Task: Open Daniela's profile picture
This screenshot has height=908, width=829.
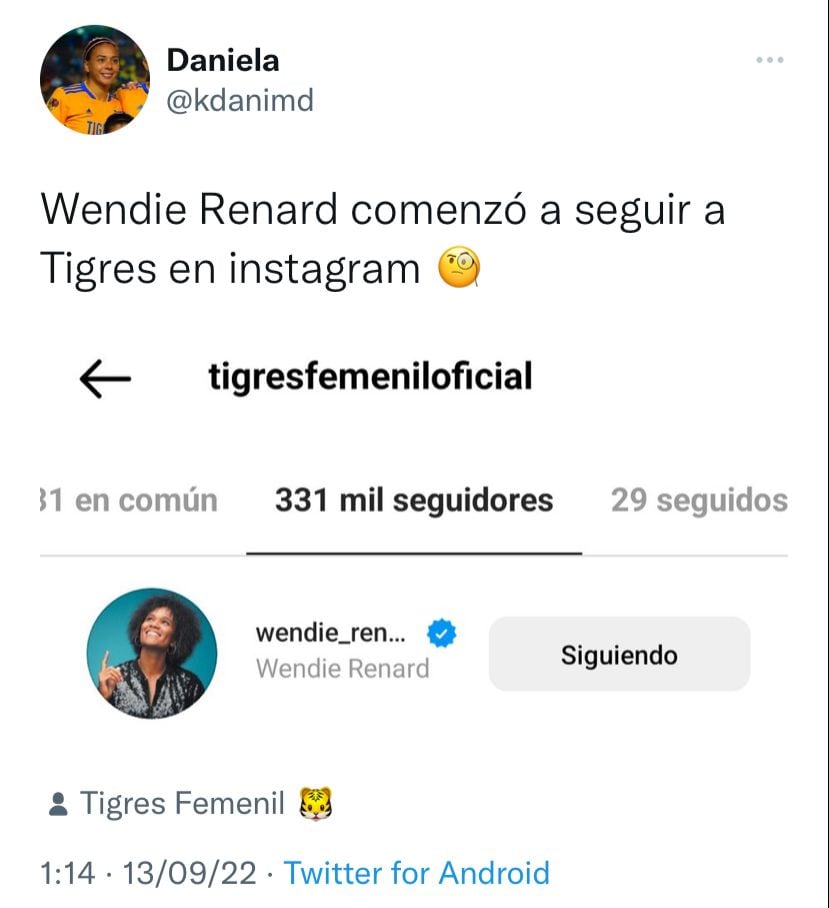Action: tap(93, 78)
